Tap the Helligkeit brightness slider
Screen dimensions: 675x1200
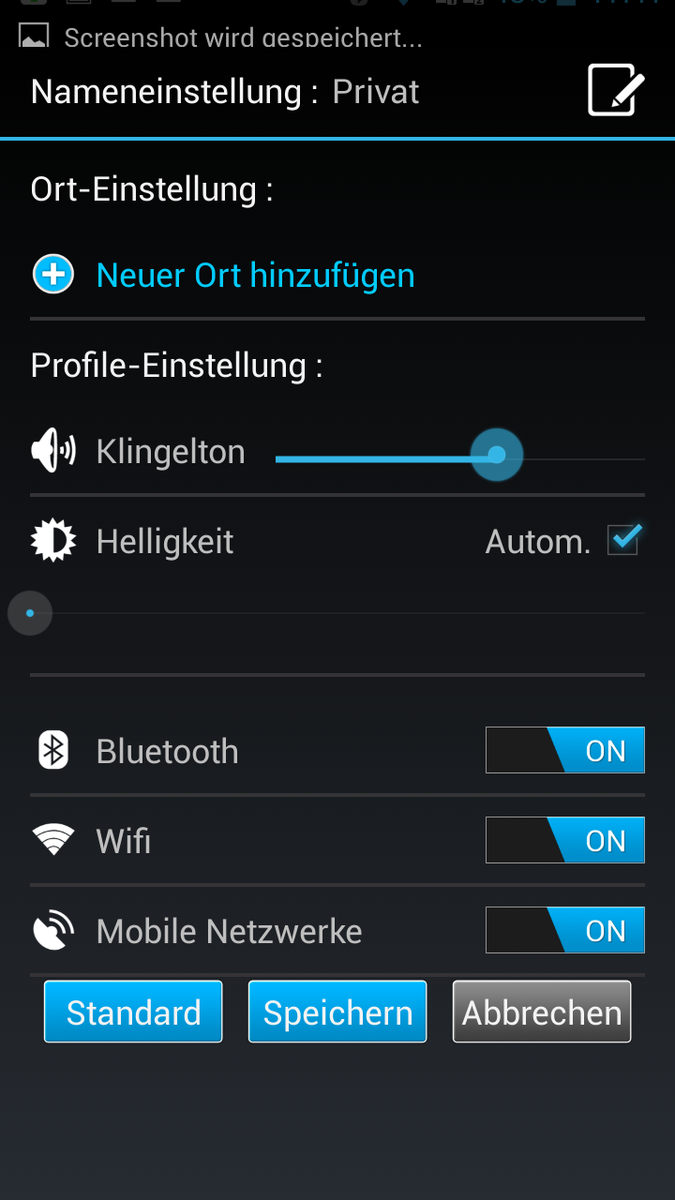click(337, 613)
